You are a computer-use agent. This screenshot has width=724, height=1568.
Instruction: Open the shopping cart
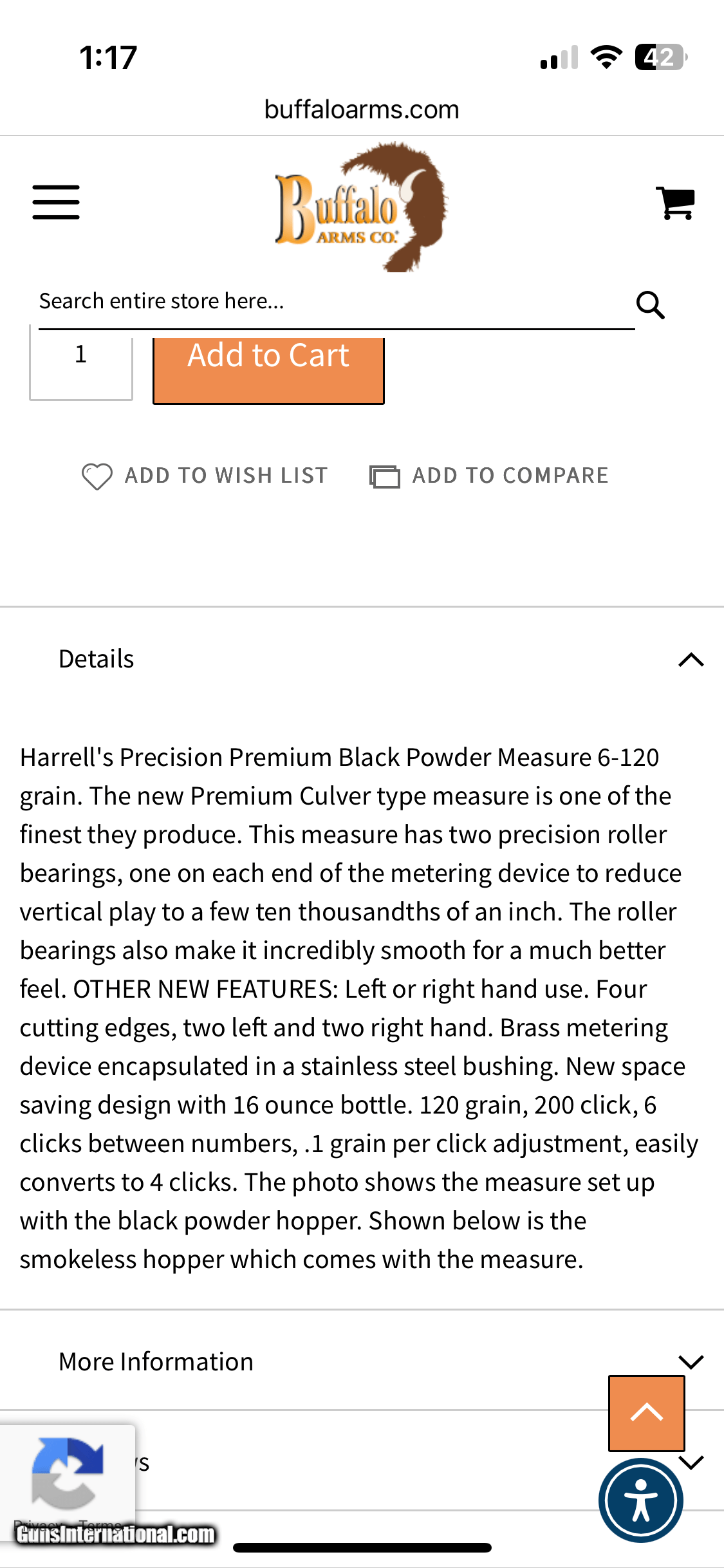pyautogui.click(x=675, y=203)
